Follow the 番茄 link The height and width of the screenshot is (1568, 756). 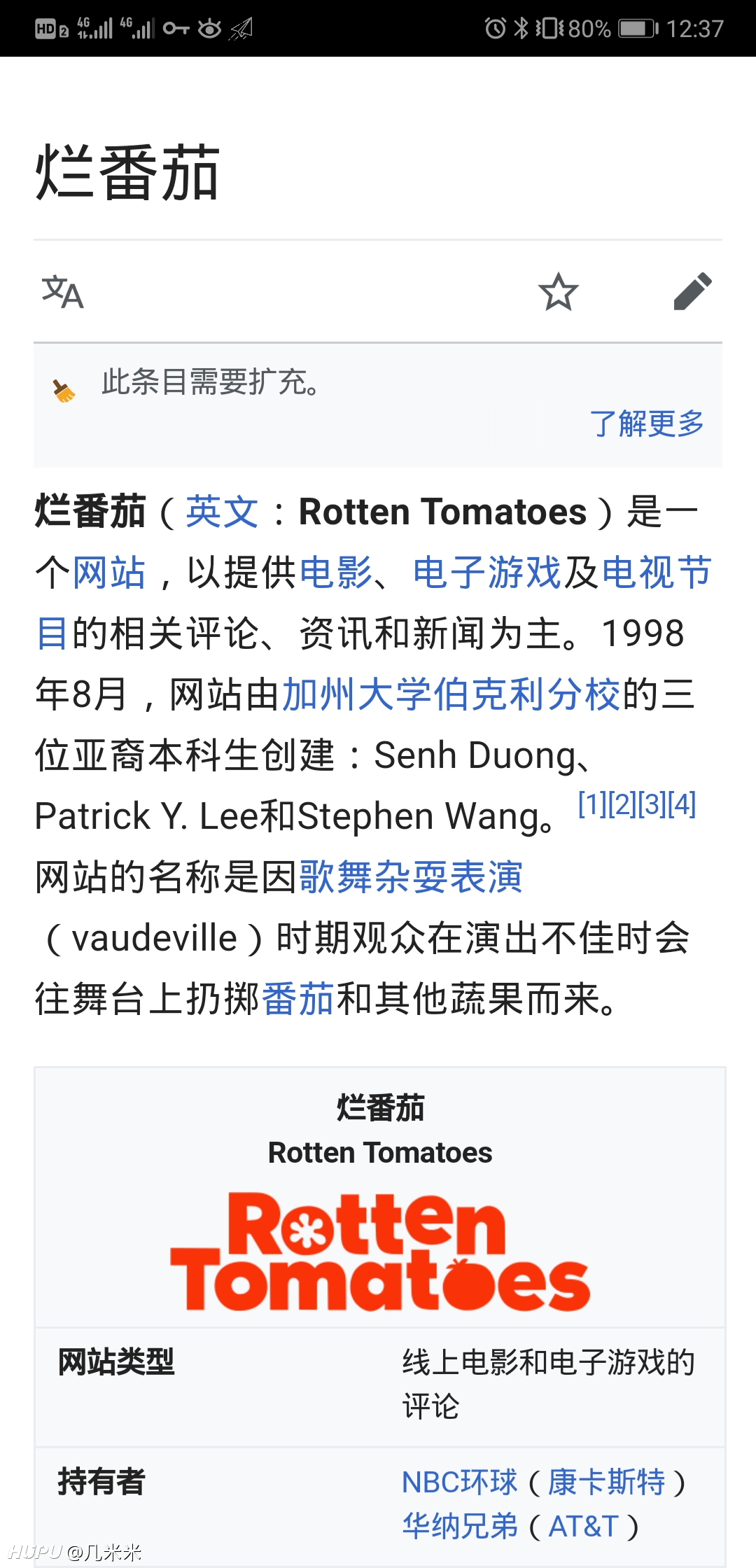(x=298, y=999)
